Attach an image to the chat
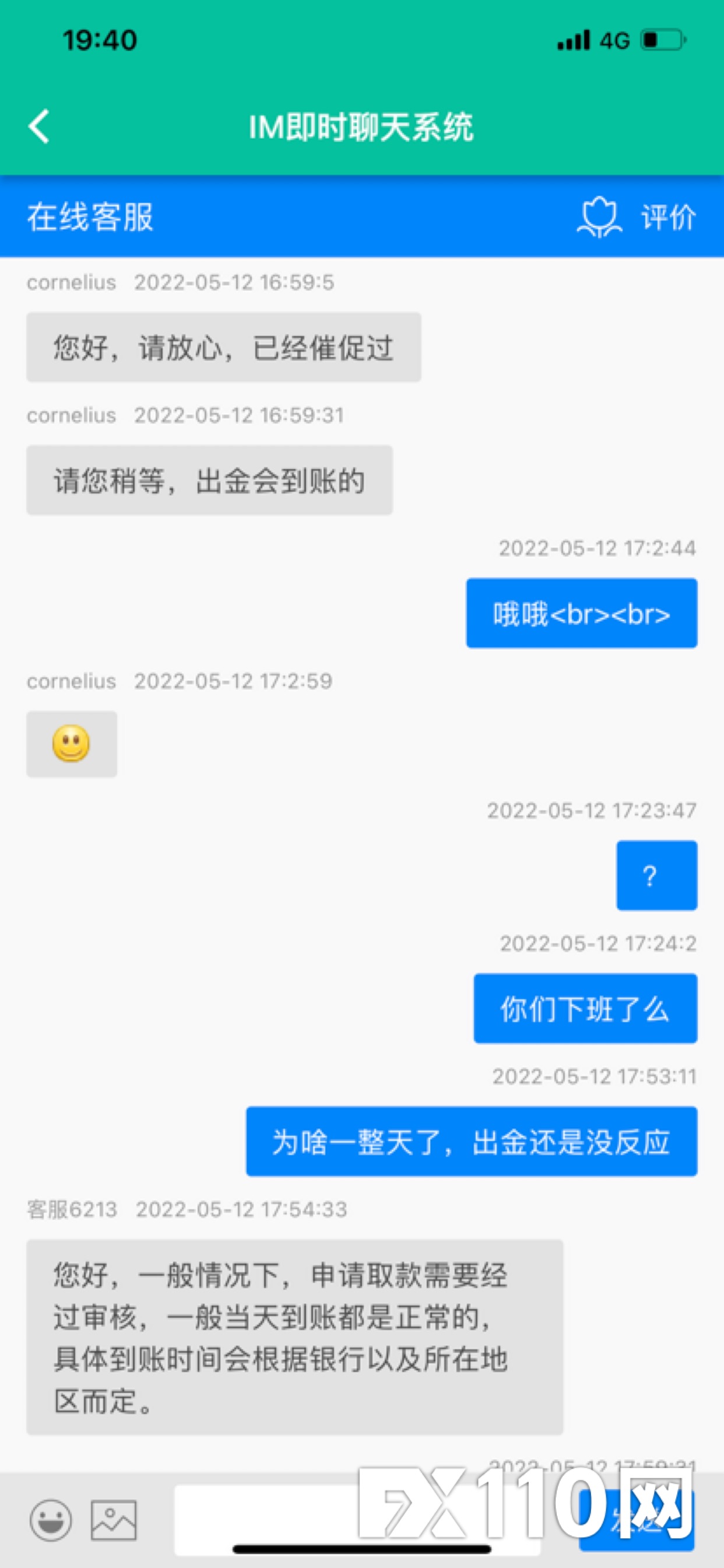 tap(114, 1520)
